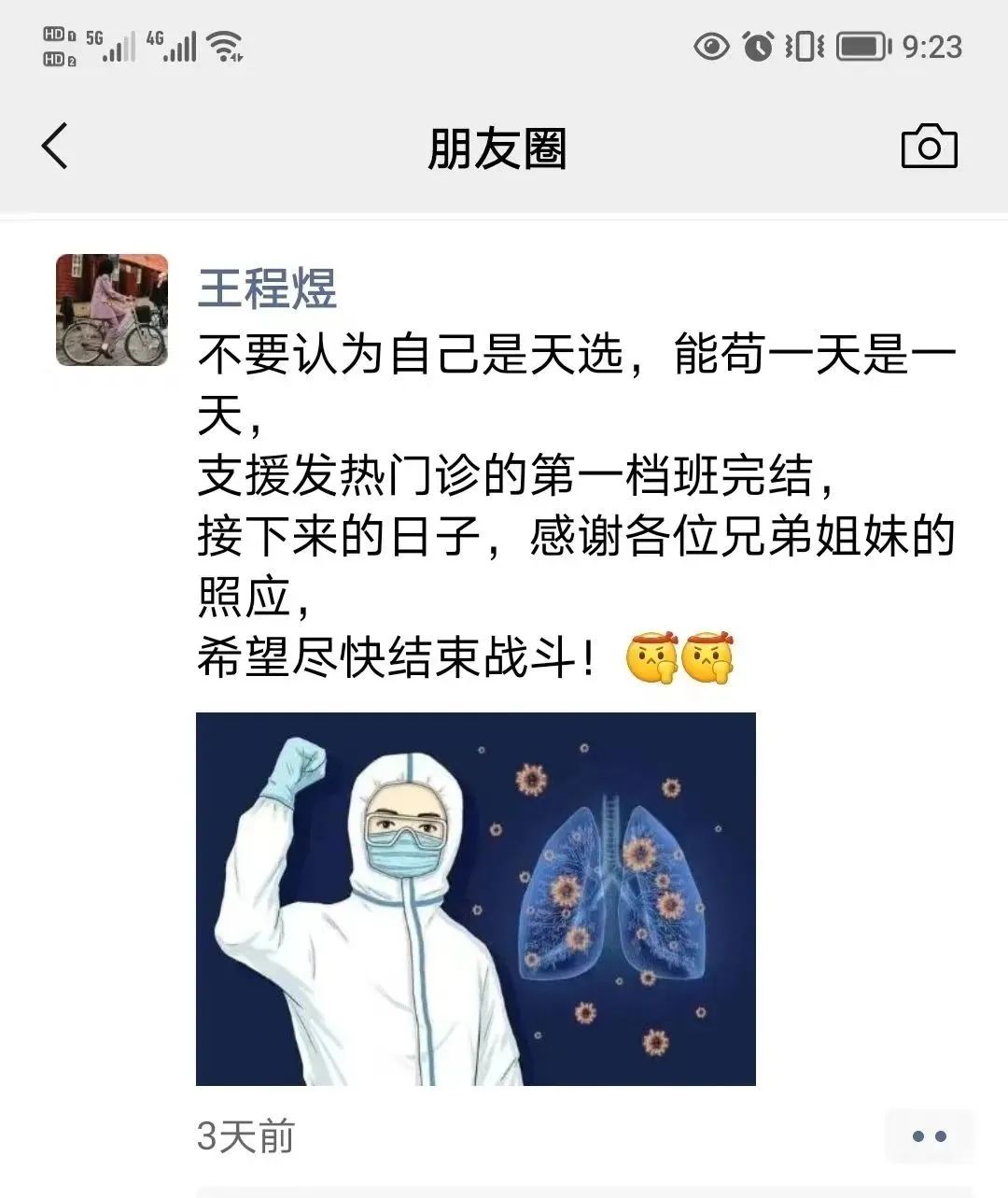Open the like and comment menu
This screenshot has height=1198, width=1008.
(929, 1136)
